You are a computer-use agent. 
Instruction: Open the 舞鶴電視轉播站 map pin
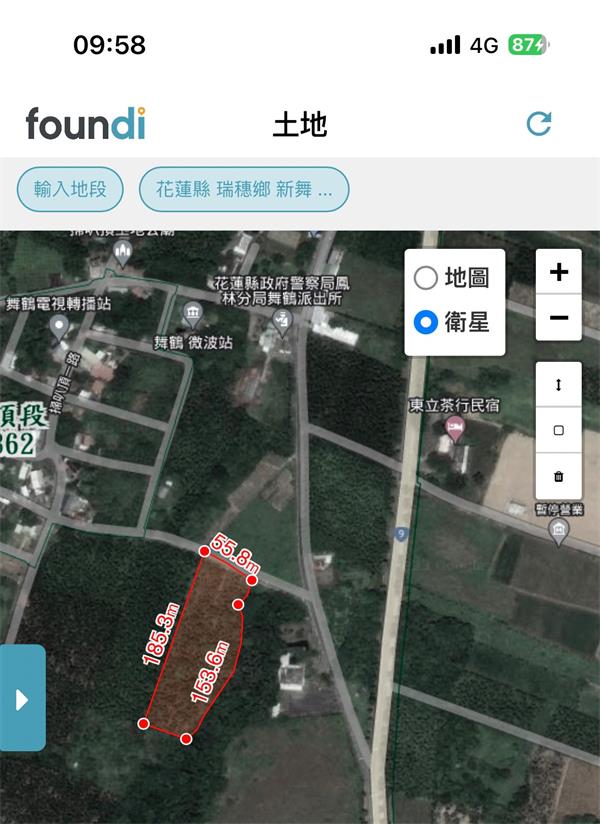[59, 326]
